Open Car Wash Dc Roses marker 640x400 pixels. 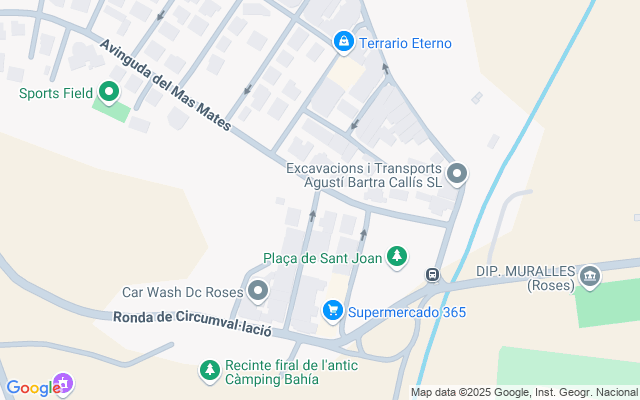click(259, 291)
